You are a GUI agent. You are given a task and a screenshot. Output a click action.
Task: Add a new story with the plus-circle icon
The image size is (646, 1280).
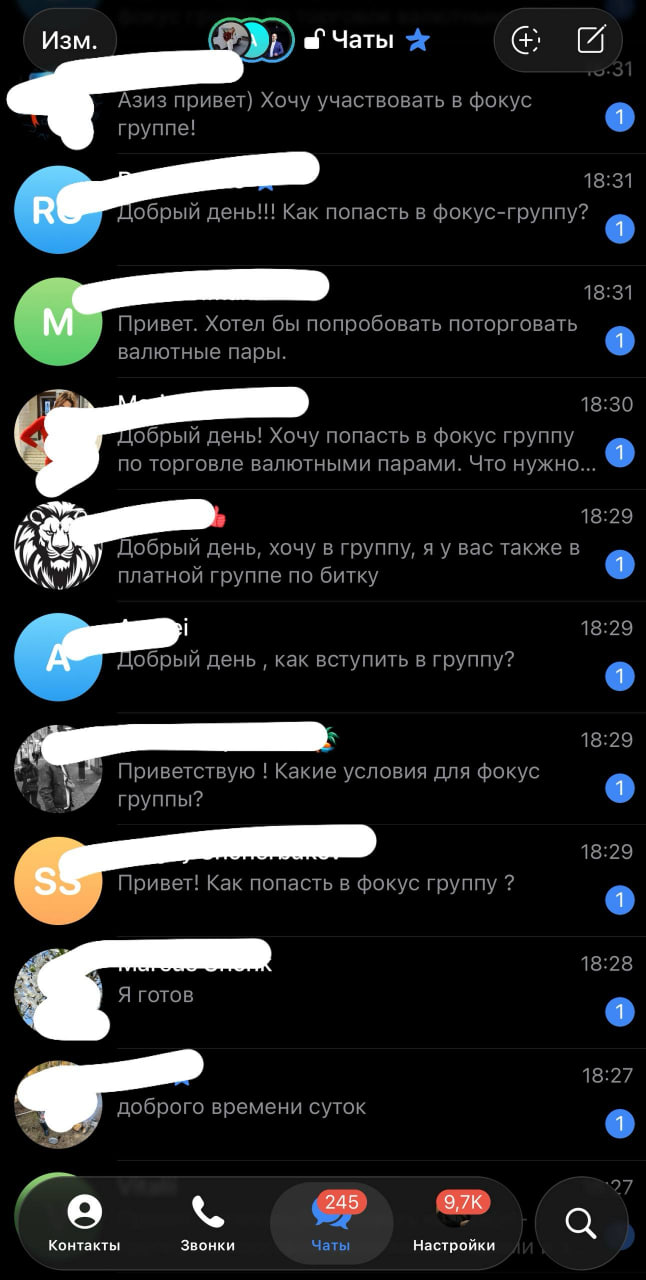click(x=526, y=40)
